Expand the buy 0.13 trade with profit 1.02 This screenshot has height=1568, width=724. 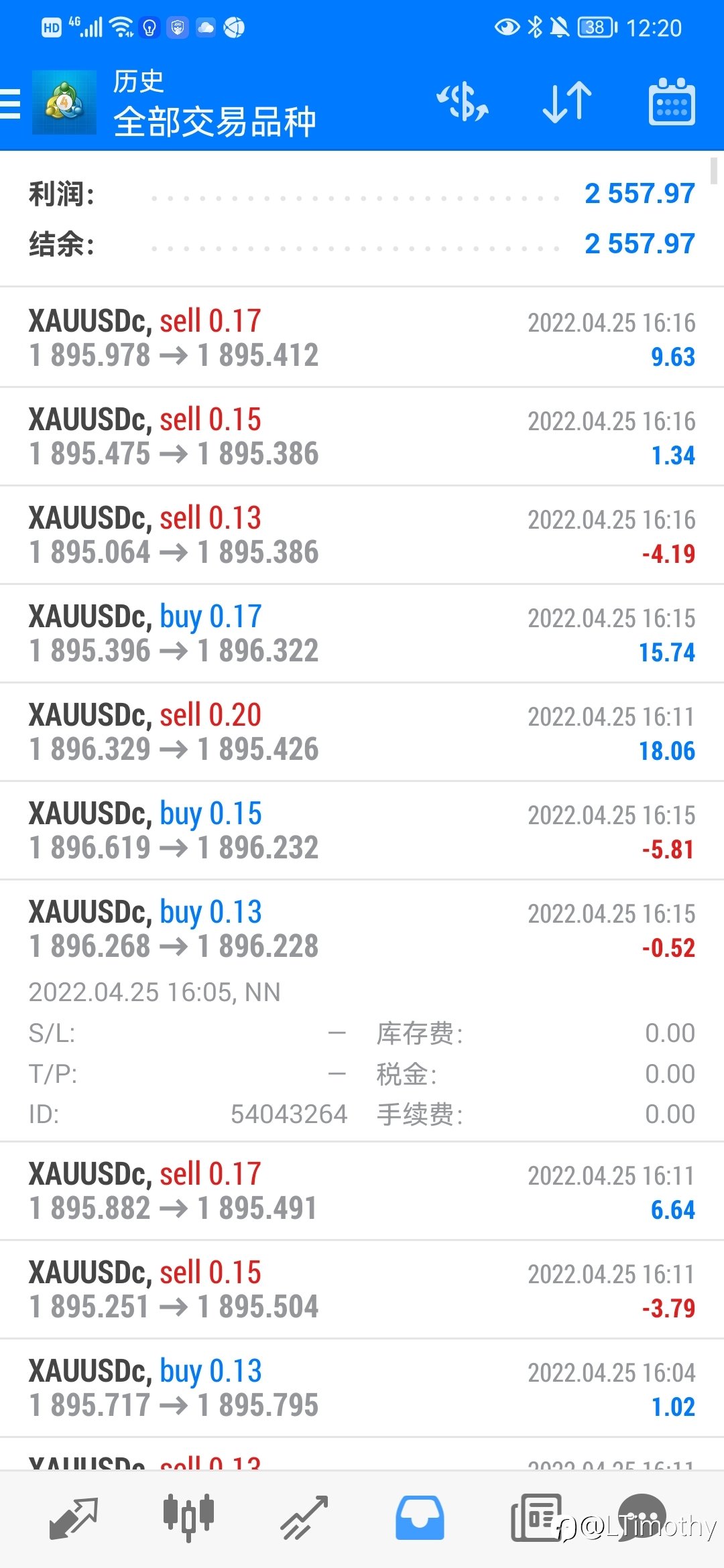362,1388
